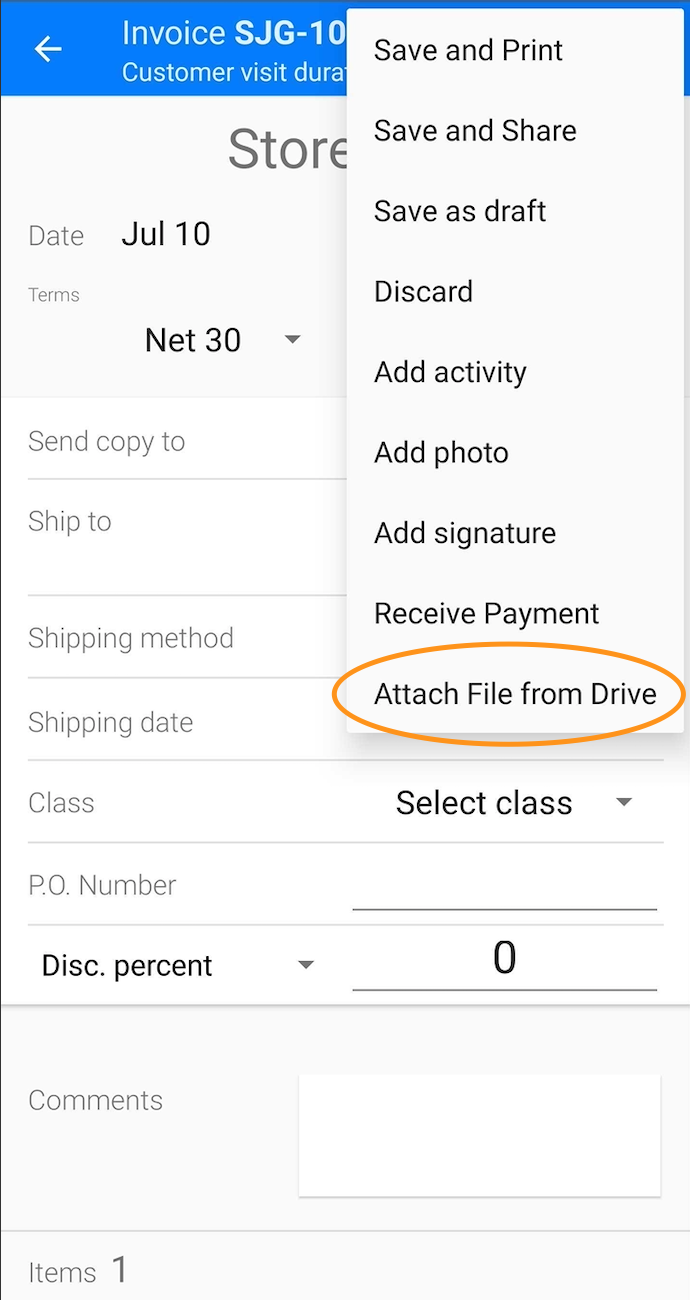This screenshot has height=1300, width=690.
Task: Open the Net 30 terms dropdown
Action: click(222, 340)
